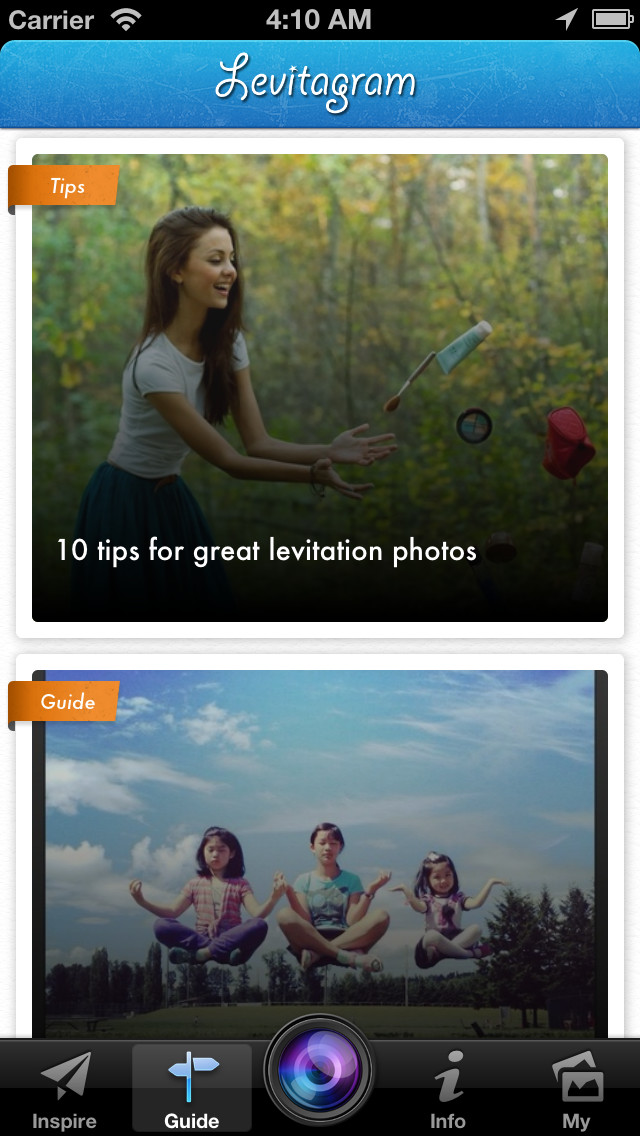Open the 10 tips for levitation photos card
This screenshot has height=1136, width=640.
320,388
